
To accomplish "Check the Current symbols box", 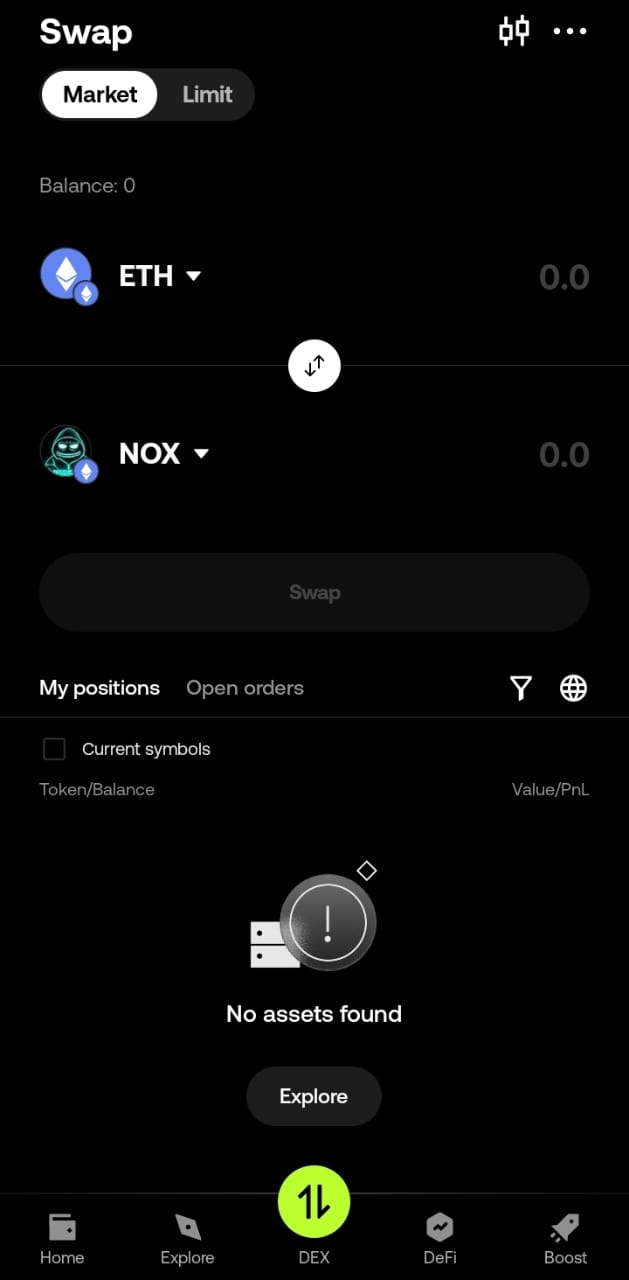I will 54,749.
